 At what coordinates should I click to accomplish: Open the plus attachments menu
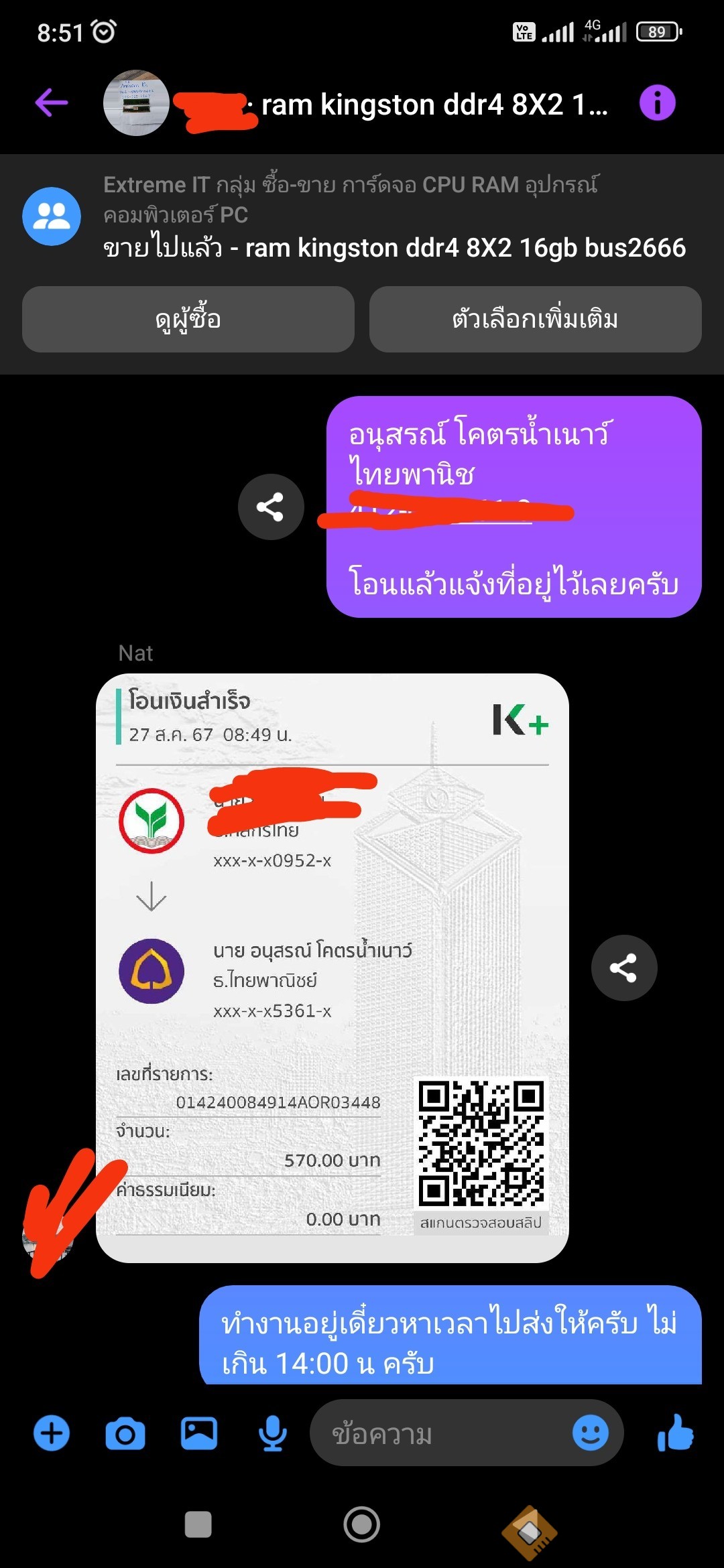pos(52,1433)
